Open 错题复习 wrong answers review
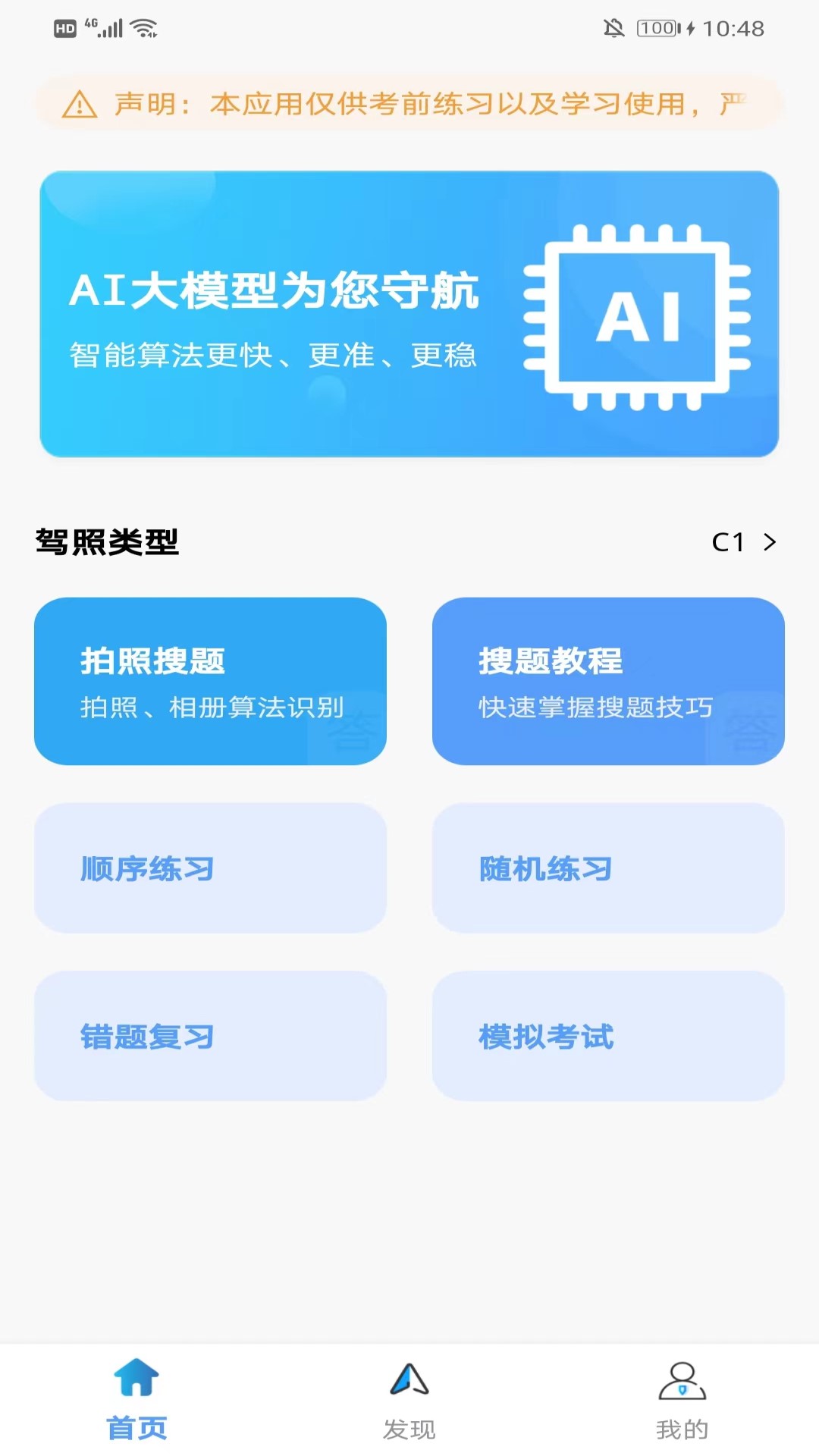The width and height of the screenshot is (819, 1456). (x=211, y=1037)
